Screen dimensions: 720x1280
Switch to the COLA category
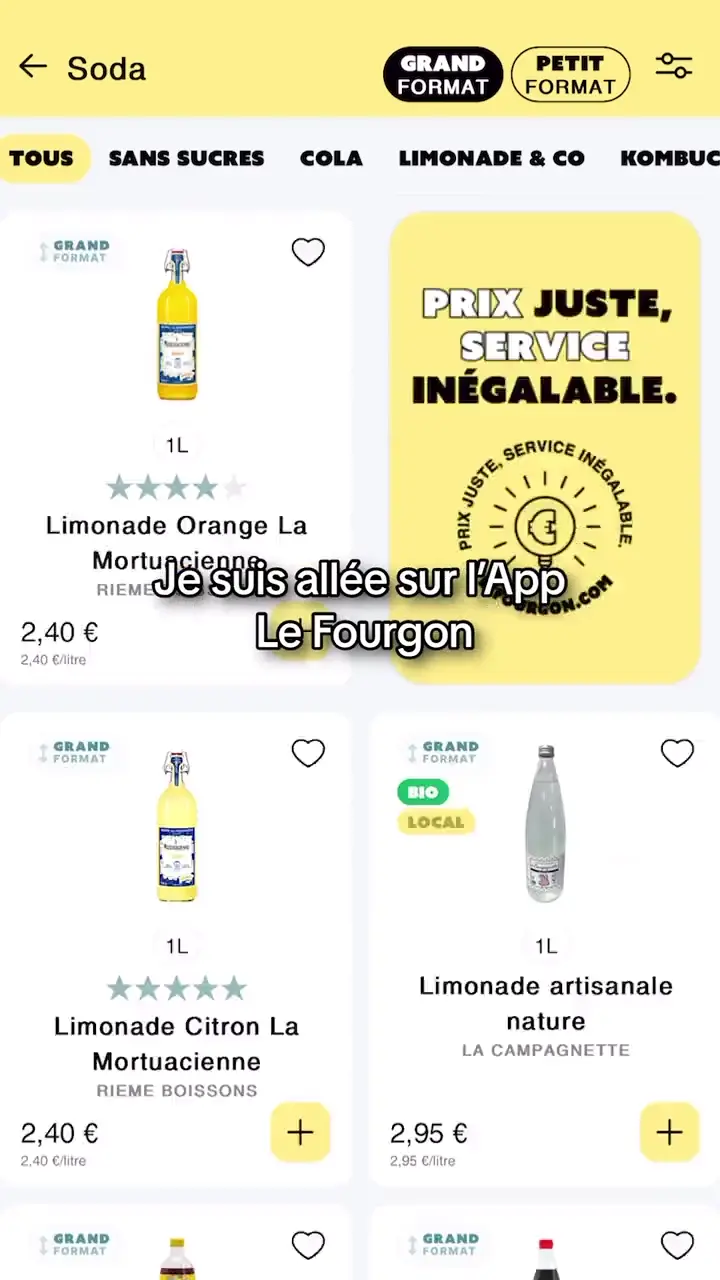point(331,158)
